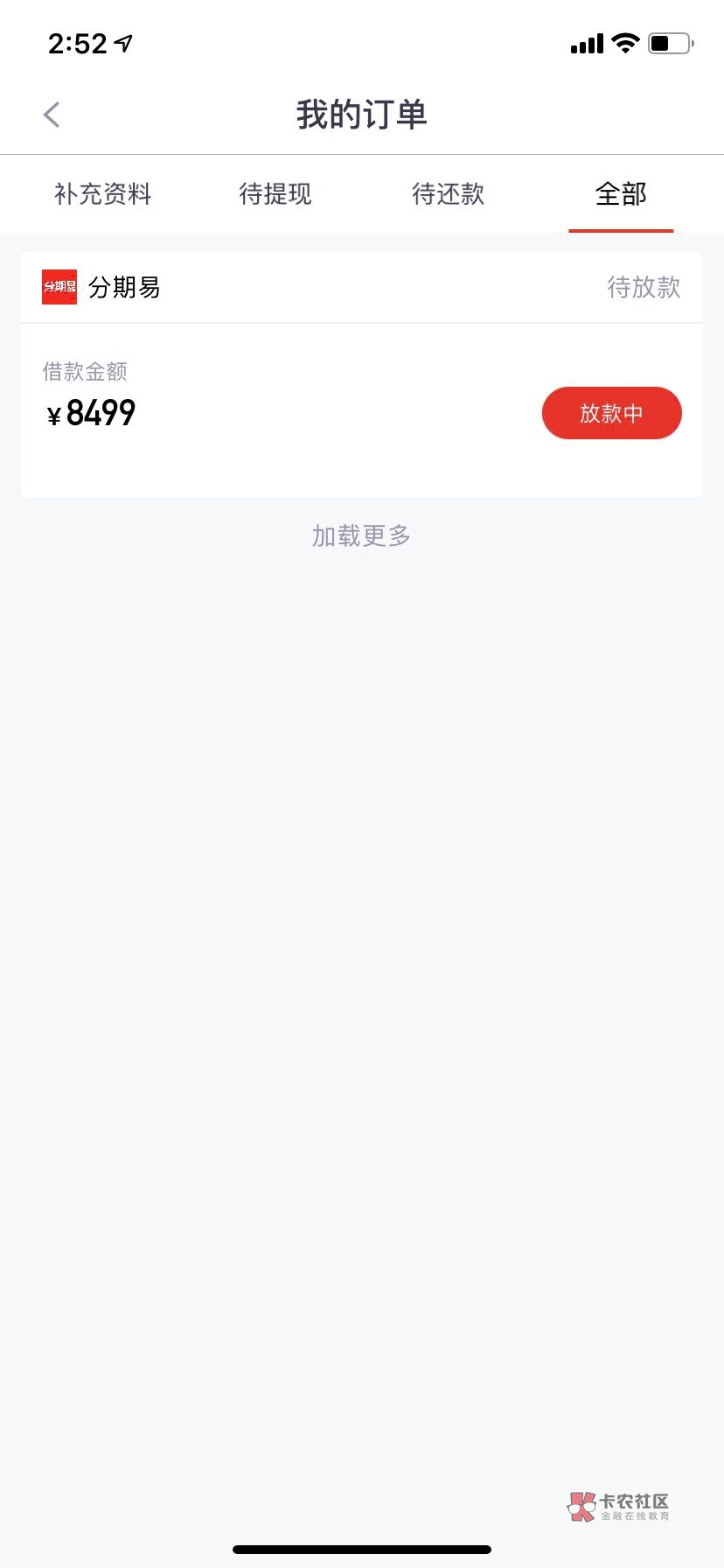Show all orders under 全部 tab
Viewport: 724px width, 1568px height.
[x=621, y=194]
